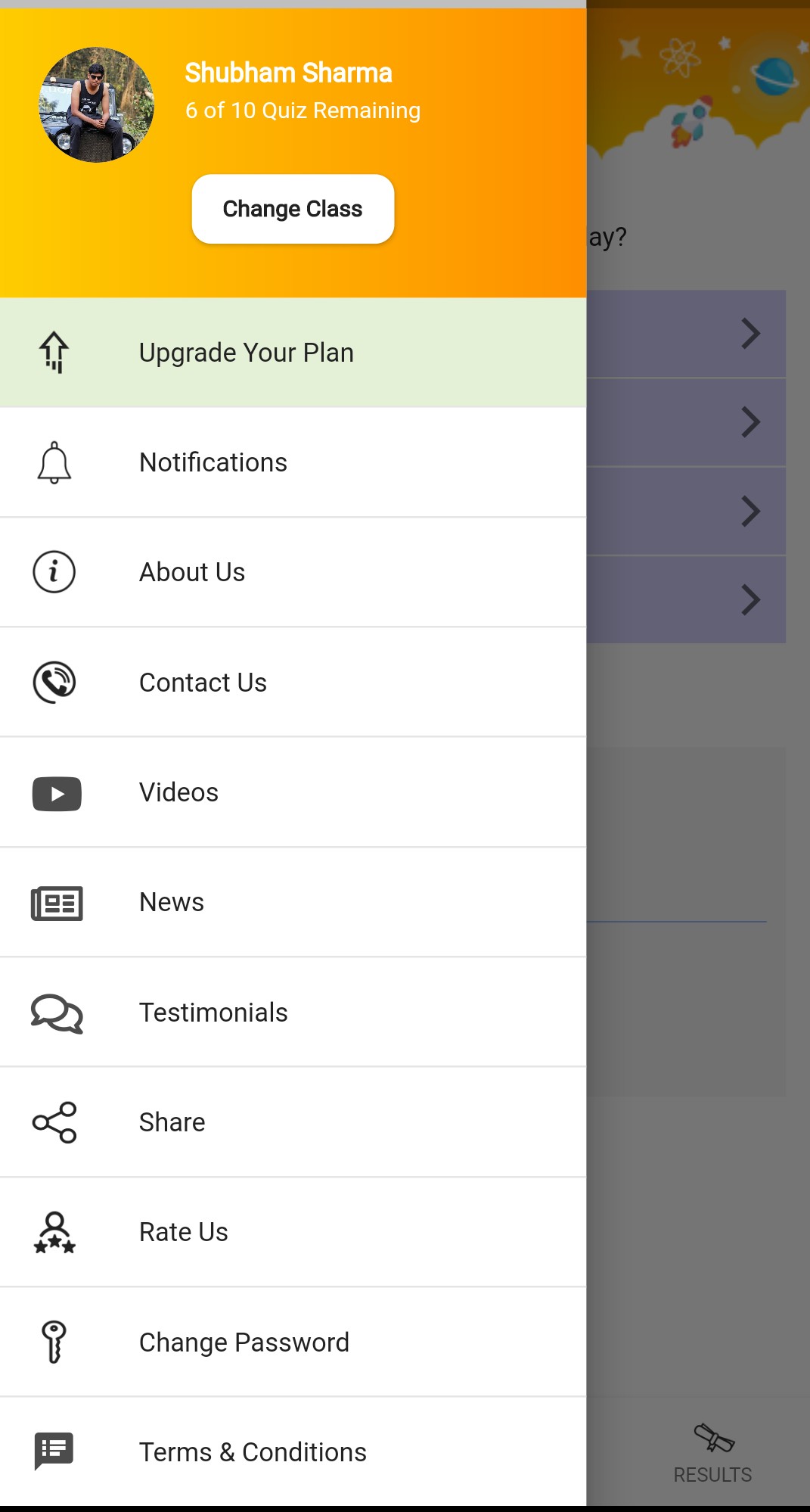Select Share from the drawer

tap(293, 1122)
